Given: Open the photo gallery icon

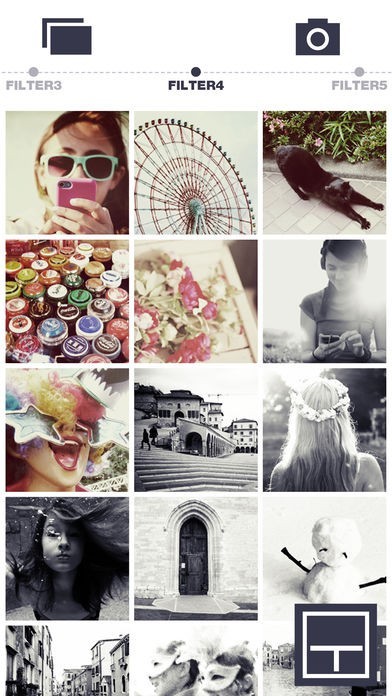Looking at the screenshot, I should click(67, 36).
